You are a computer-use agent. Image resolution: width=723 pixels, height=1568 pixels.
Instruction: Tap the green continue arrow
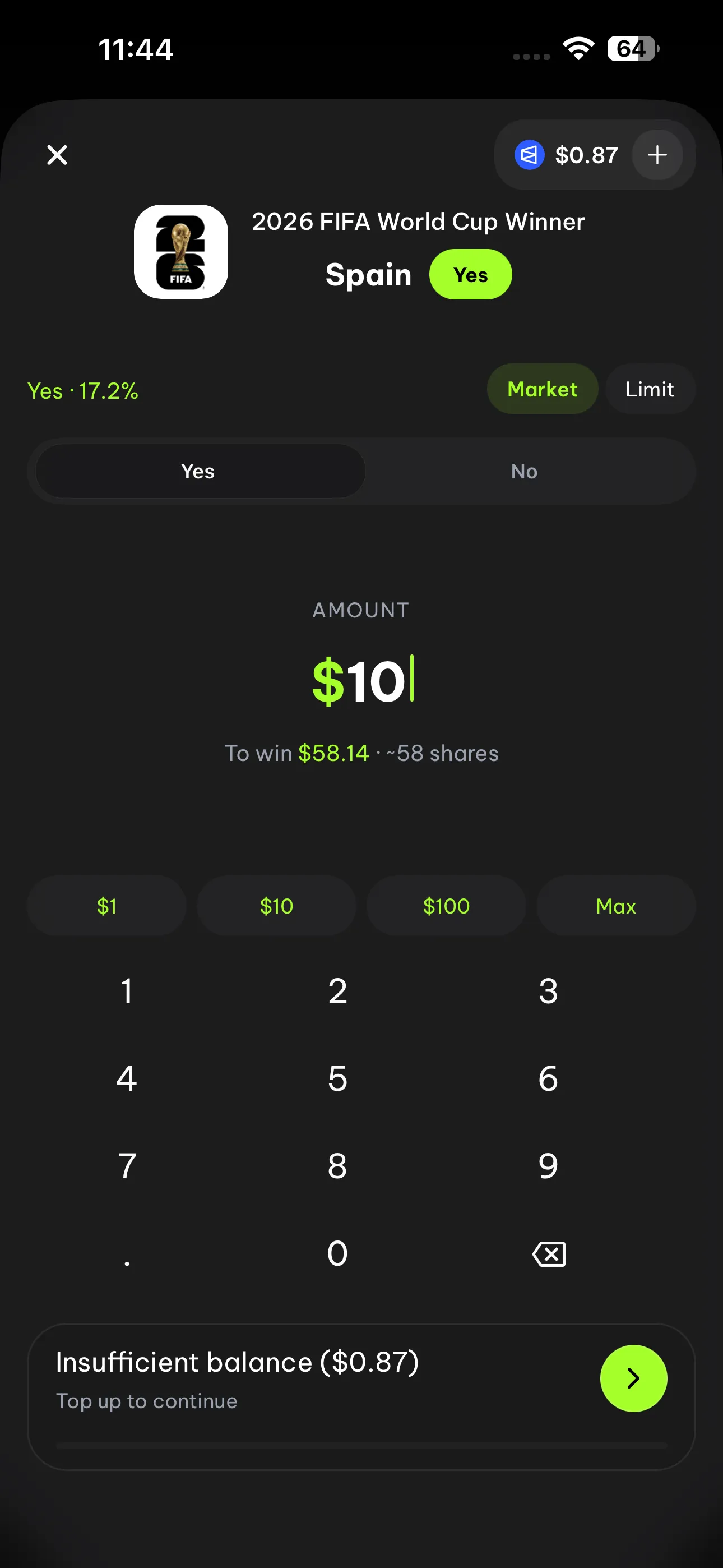point(633,1378)
